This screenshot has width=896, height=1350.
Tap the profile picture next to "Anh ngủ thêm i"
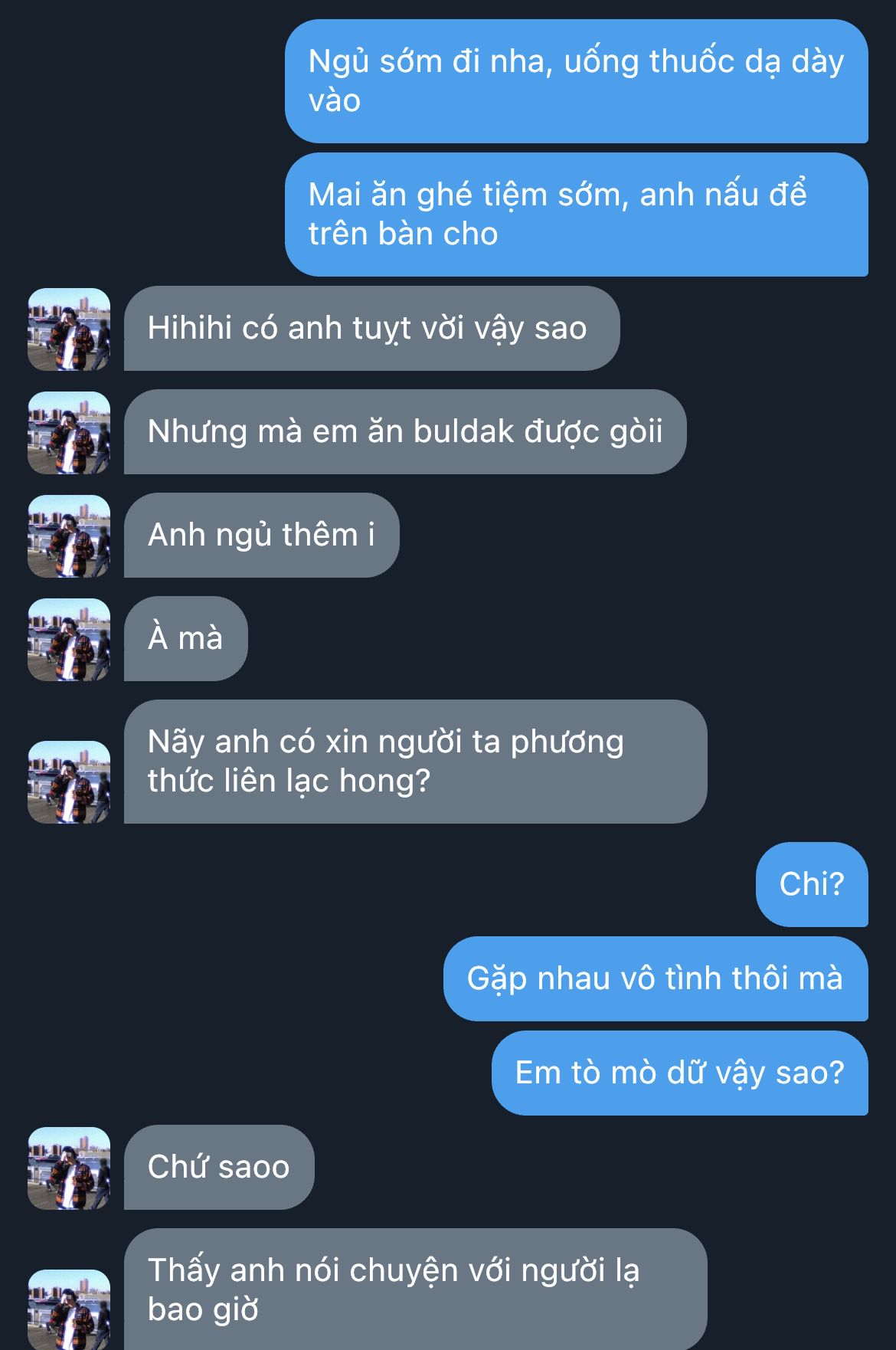[x=69, y=536]
